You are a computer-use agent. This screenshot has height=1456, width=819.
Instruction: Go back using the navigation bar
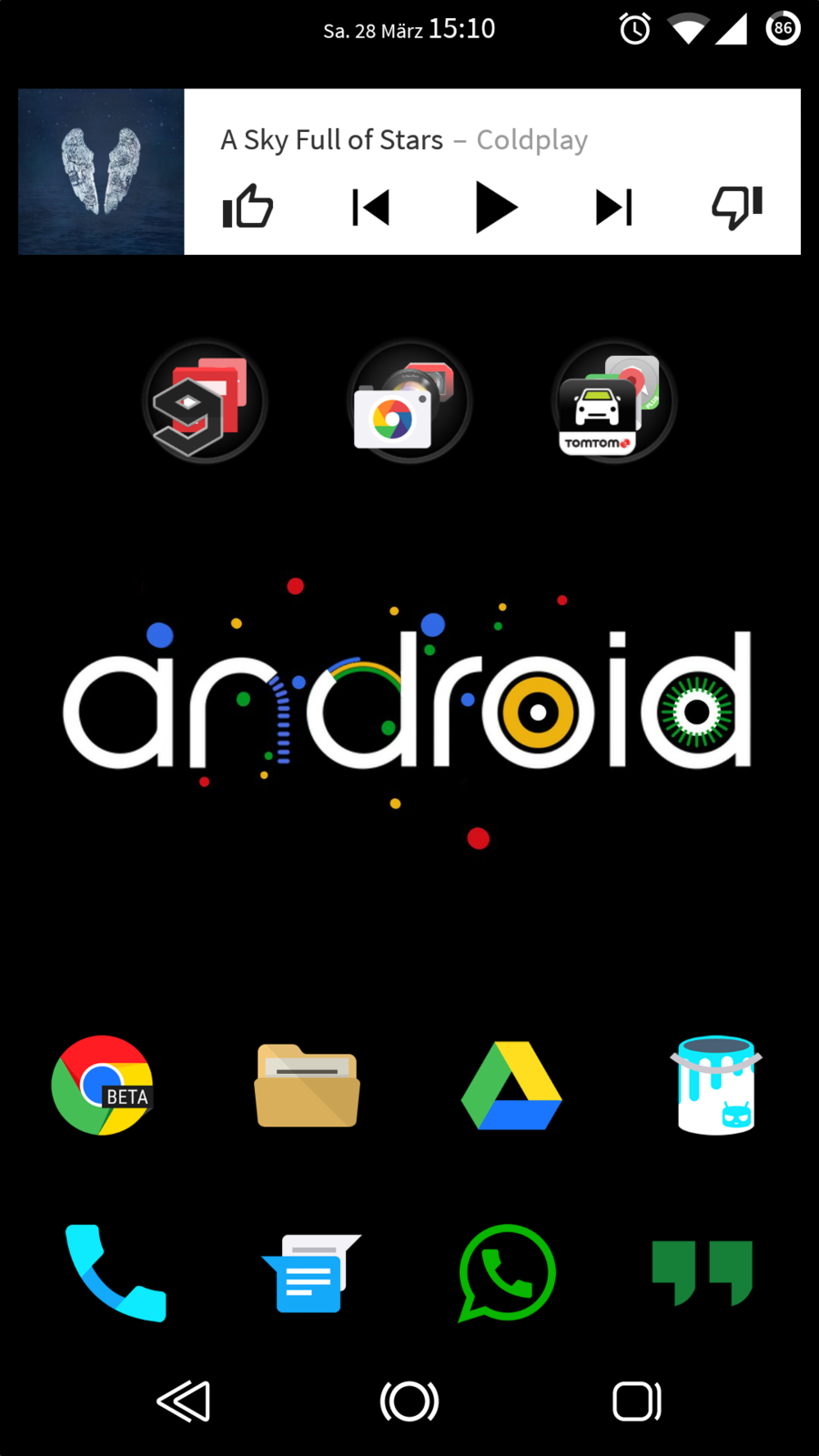[184, 1401]
